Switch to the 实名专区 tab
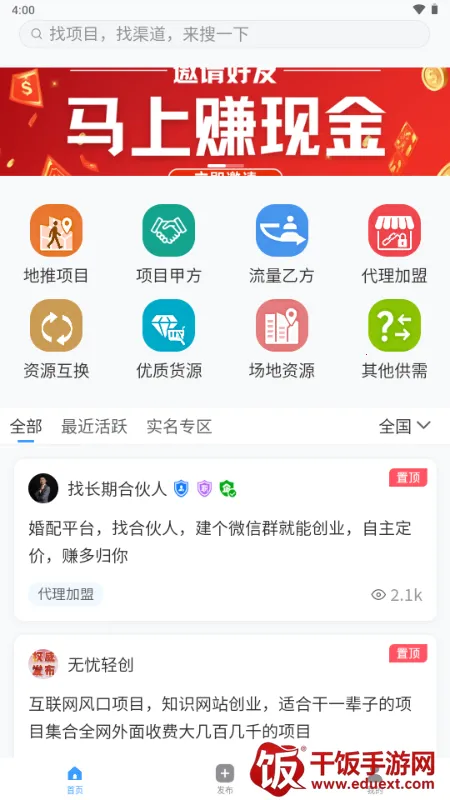 [179, 427]
